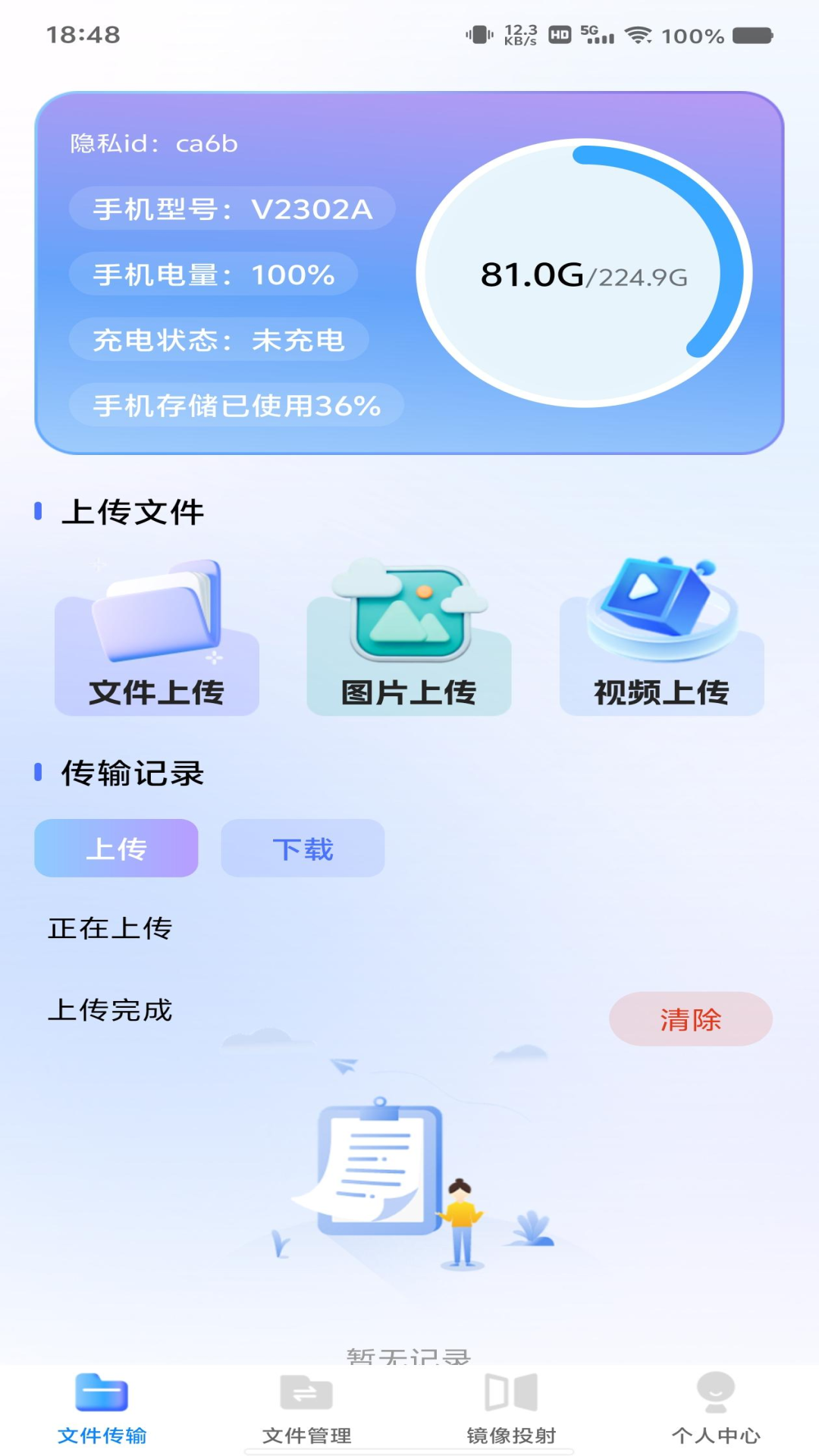Image resolution: width=819 pixels, height=1456 pixels.
Task: Tap the 清除 button
Action: 690,1018
